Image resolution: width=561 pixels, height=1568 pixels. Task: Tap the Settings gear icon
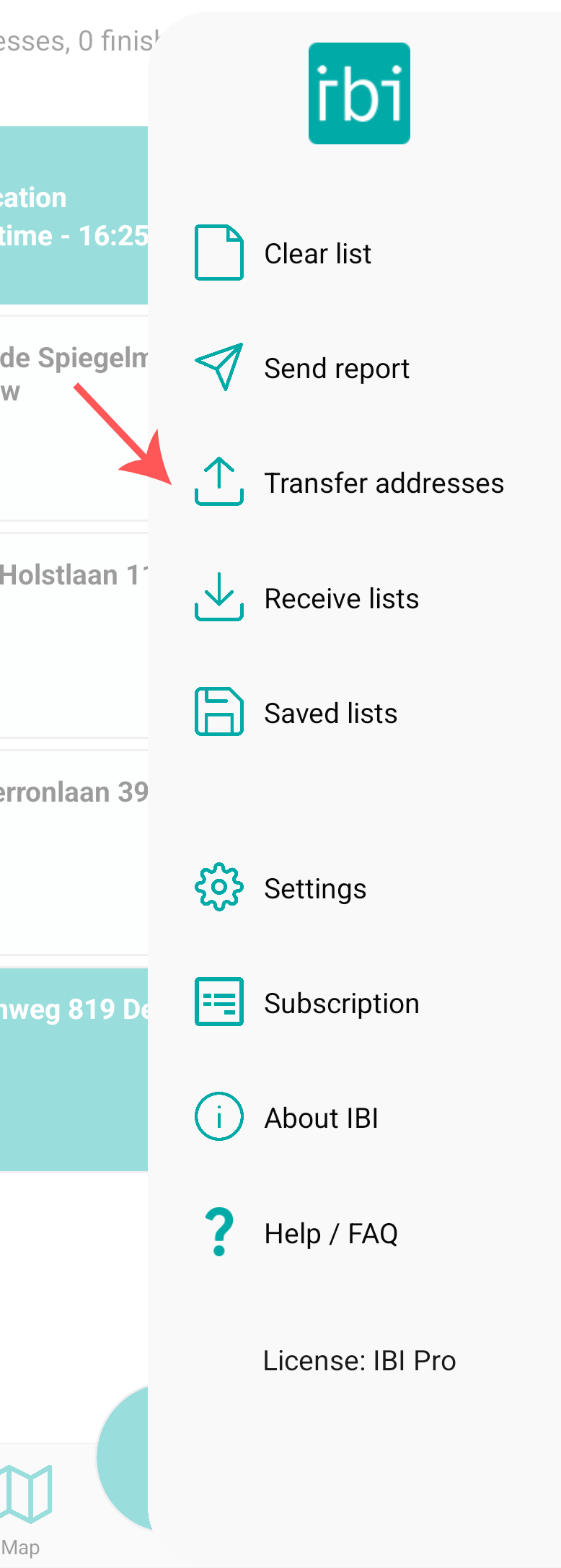click(218, 888)
